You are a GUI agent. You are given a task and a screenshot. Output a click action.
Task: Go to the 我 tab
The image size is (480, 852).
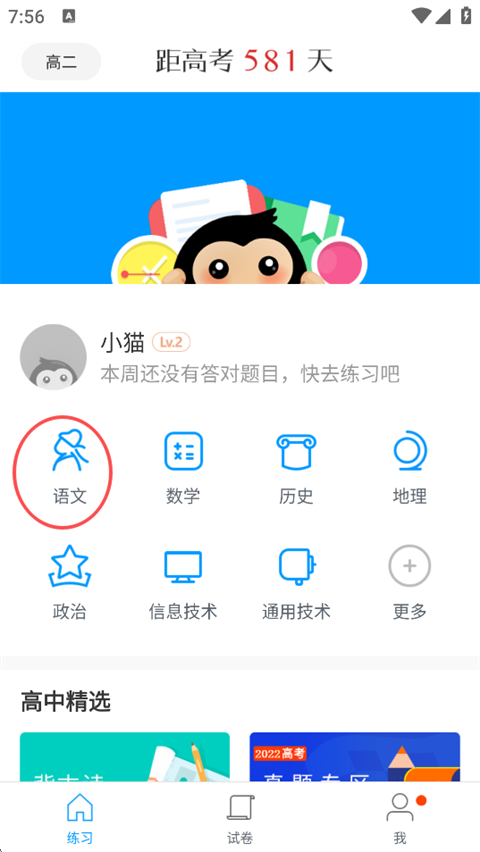point(400,818)
